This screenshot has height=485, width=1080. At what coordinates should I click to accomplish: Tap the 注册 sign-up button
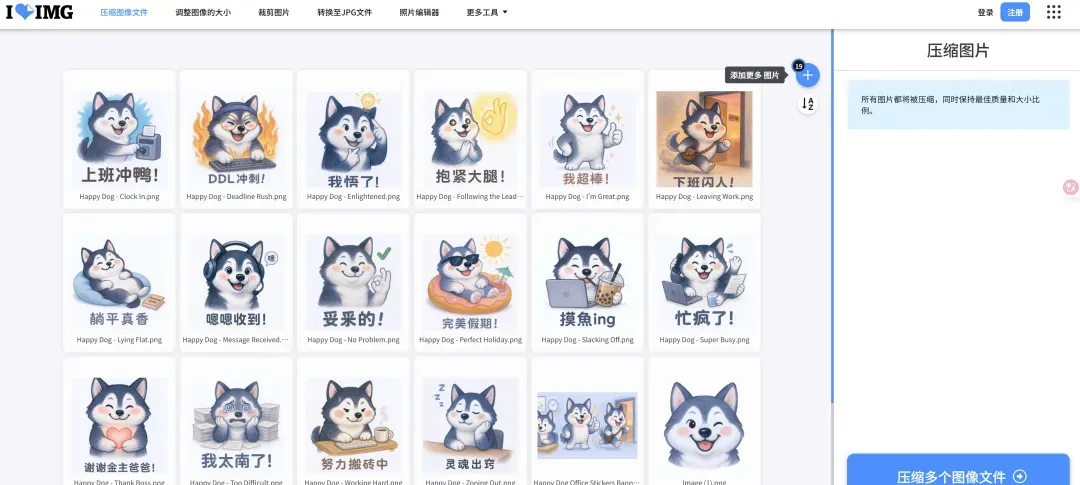click(x=1015, y=12)
